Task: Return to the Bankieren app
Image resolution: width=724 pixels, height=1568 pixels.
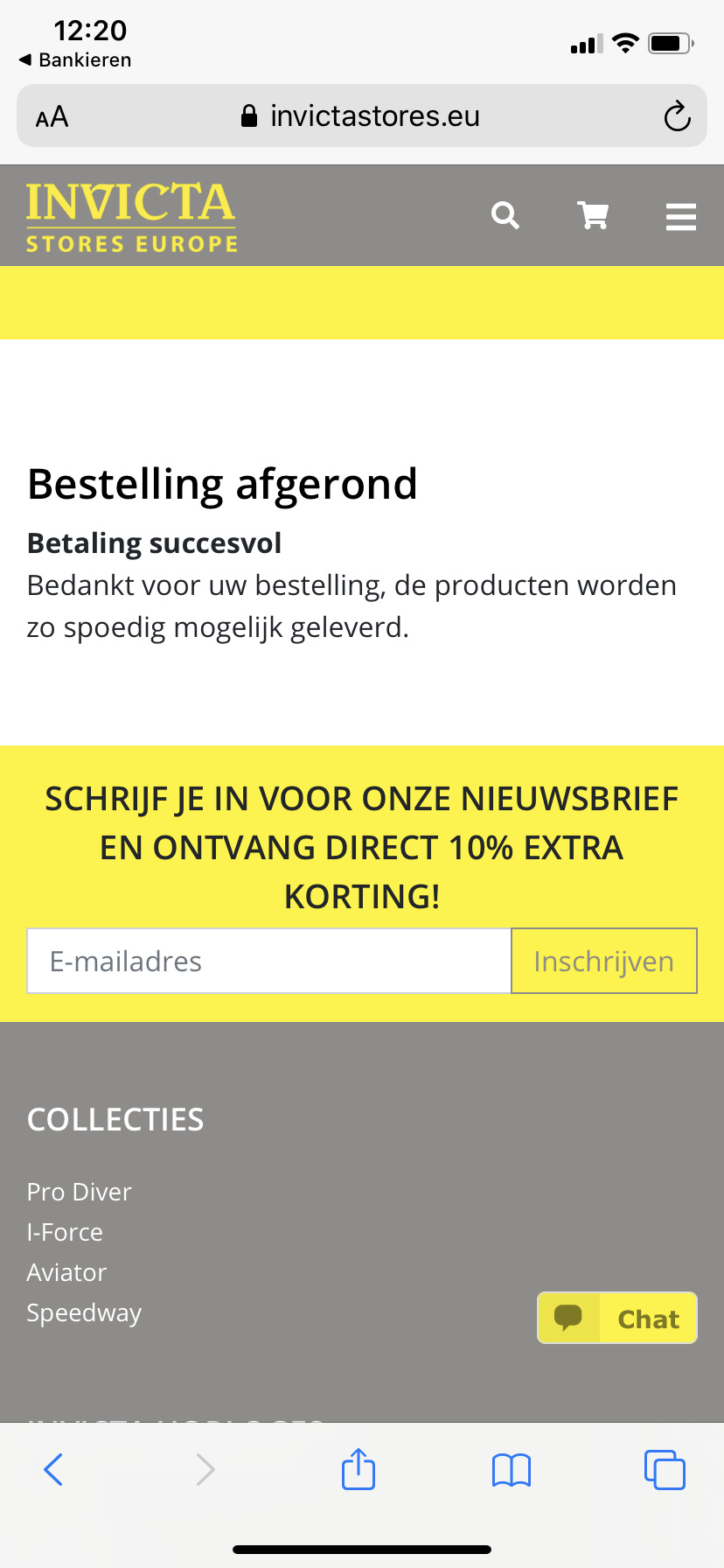Action: point(75,59)
